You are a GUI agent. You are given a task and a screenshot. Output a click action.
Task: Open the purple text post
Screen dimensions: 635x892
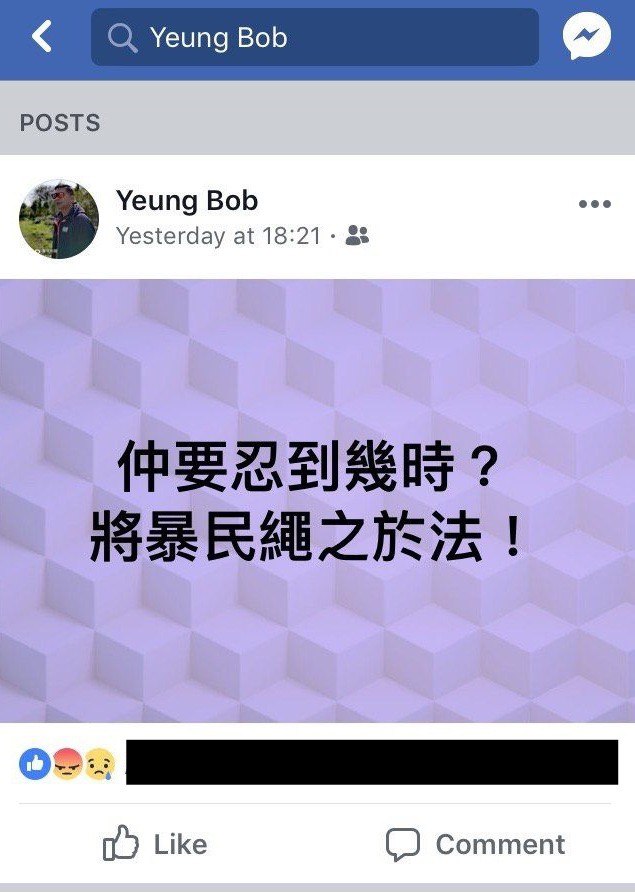pyautogui.click(x=317, y=500)
